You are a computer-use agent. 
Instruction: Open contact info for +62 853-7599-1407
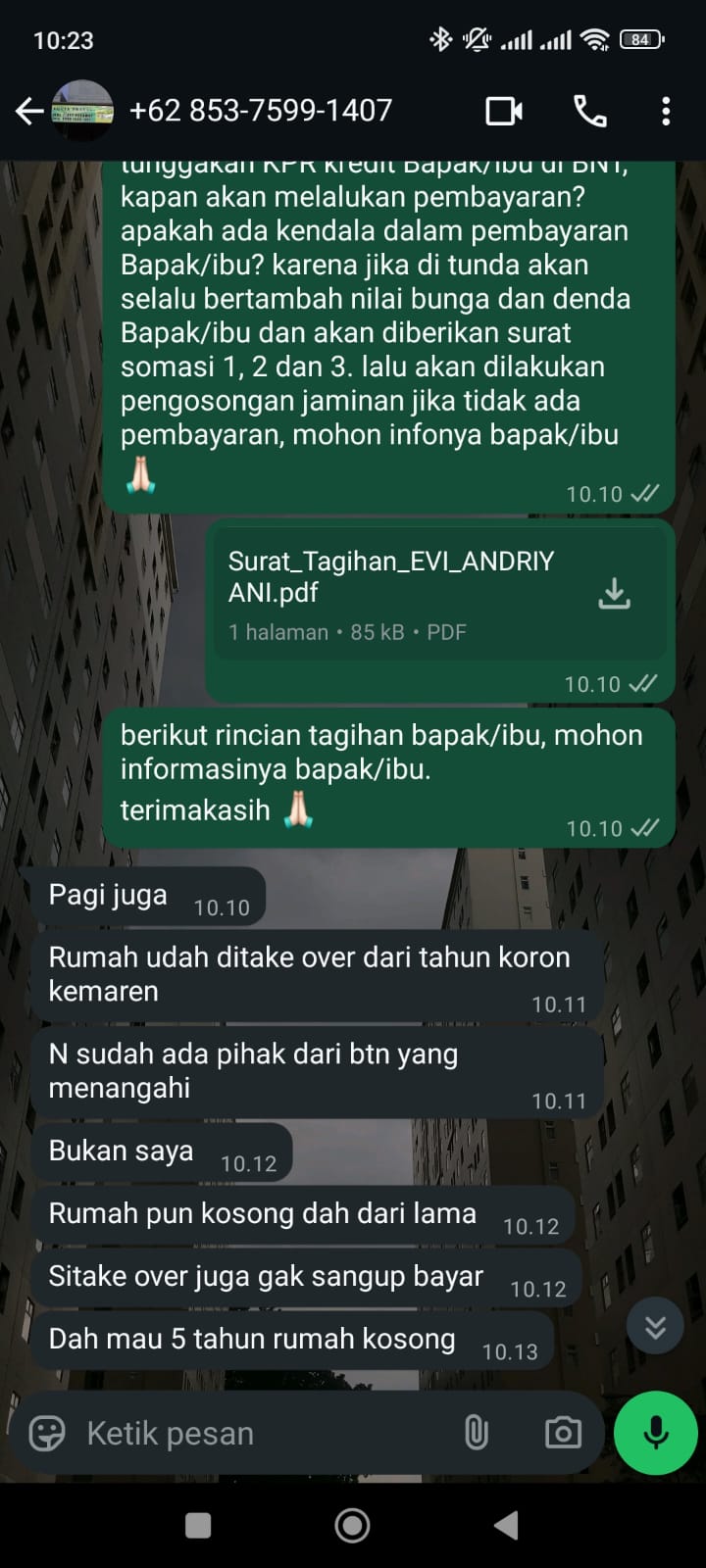(260, 111)
